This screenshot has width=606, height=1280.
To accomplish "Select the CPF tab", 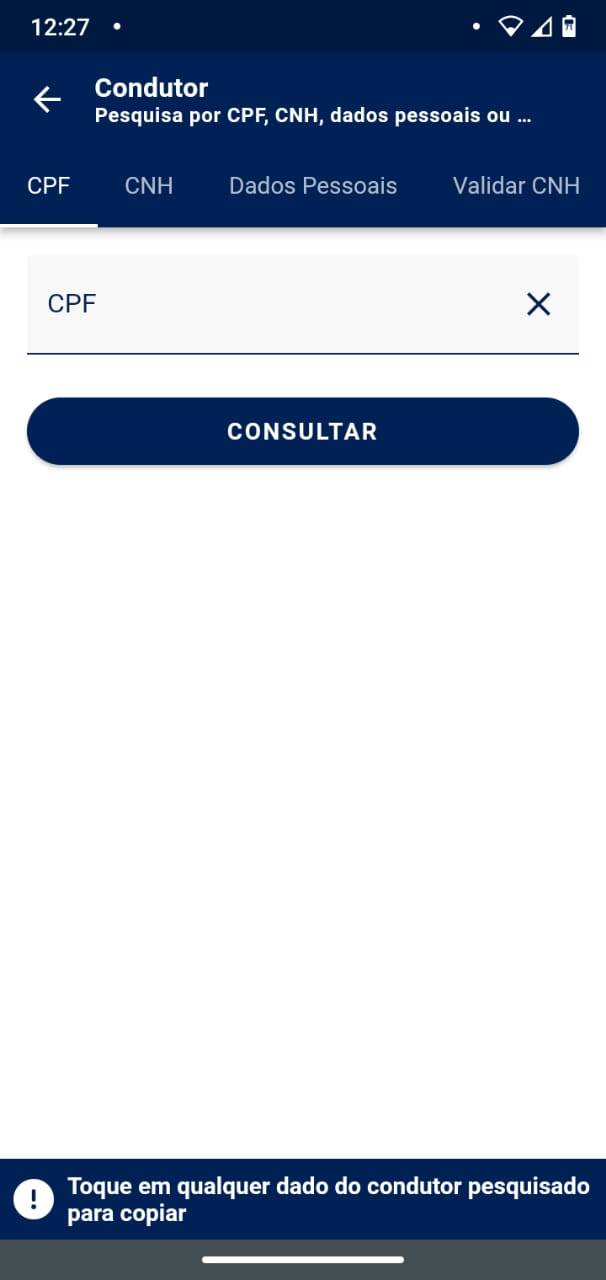I will coord(49,186).
